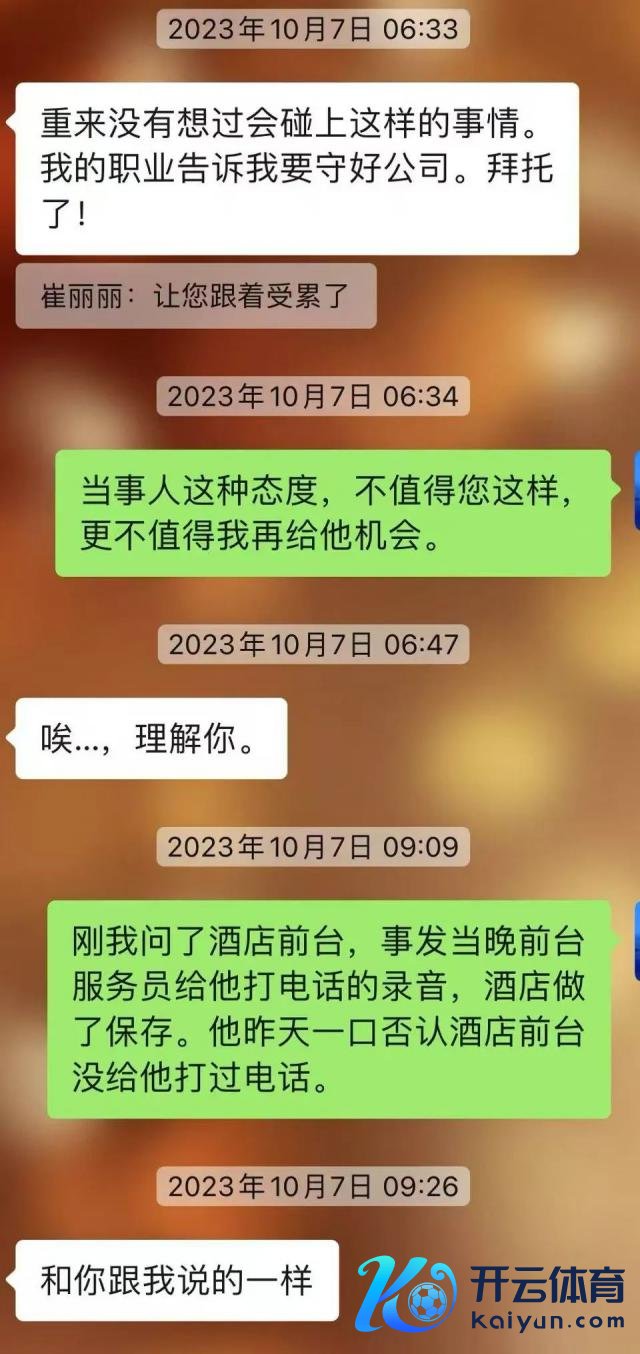Open sender avatar beside the 当事人这种态度 message
This screenshot has width=640, height=1354.
point(636,490)
